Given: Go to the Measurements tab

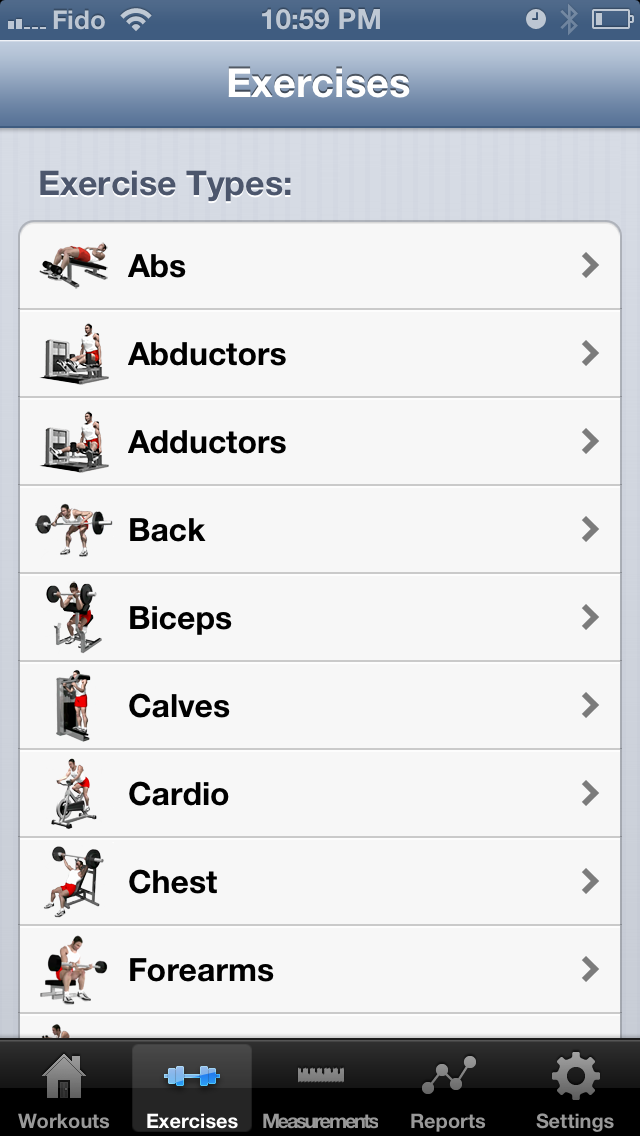Looking at the screenshot, I should [x=320, y=1089].
